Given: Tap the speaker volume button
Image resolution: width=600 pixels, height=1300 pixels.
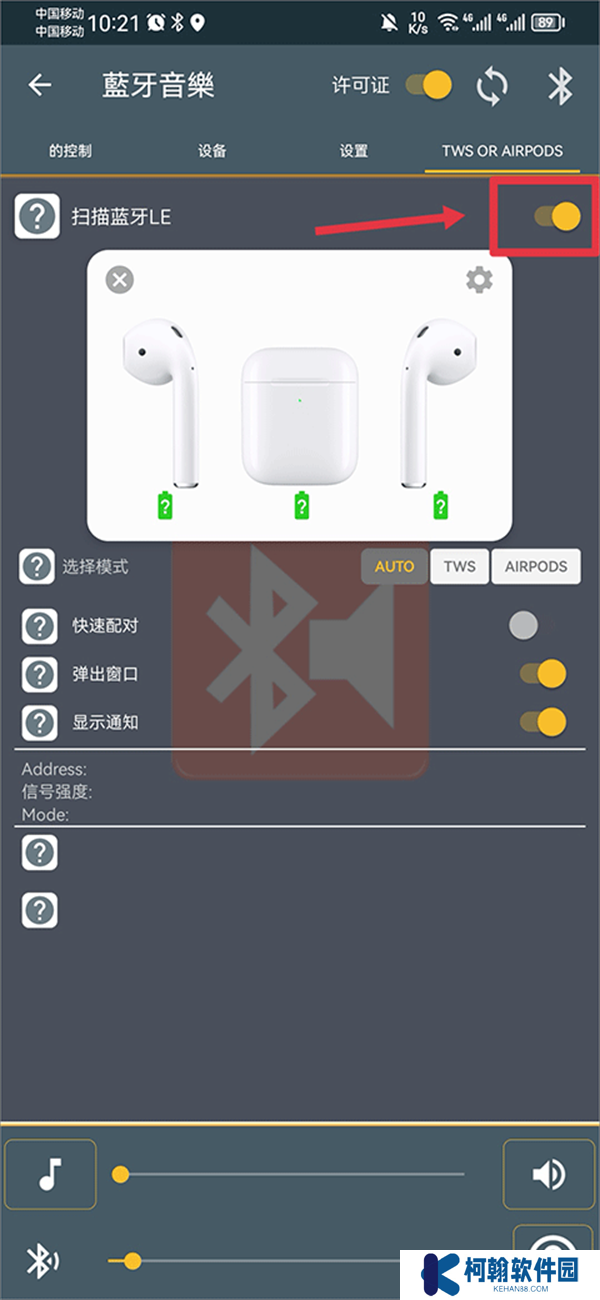Looking at the screenshot, I should (548, 1174).
